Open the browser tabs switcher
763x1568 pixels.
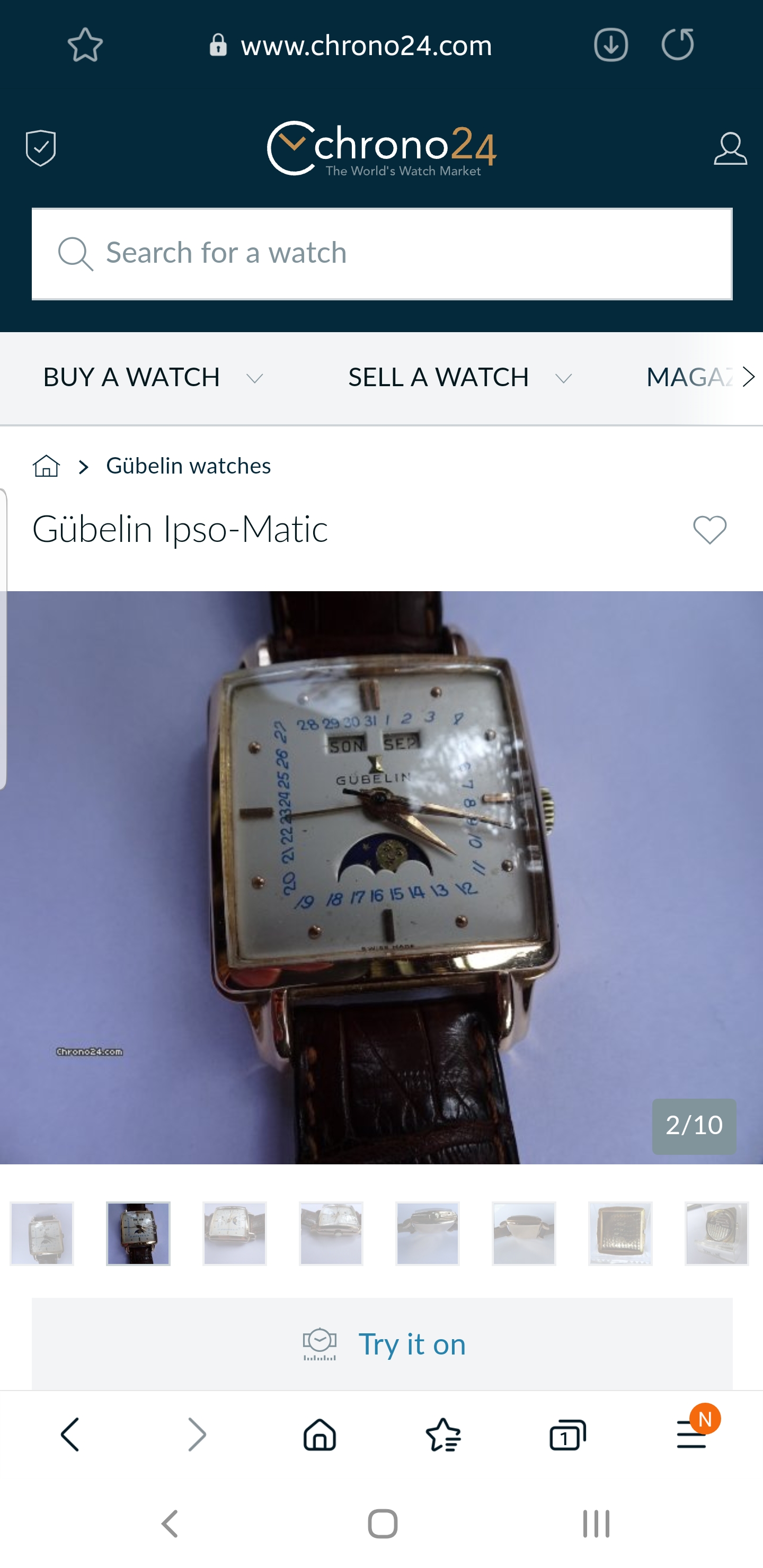(567, 1435)
